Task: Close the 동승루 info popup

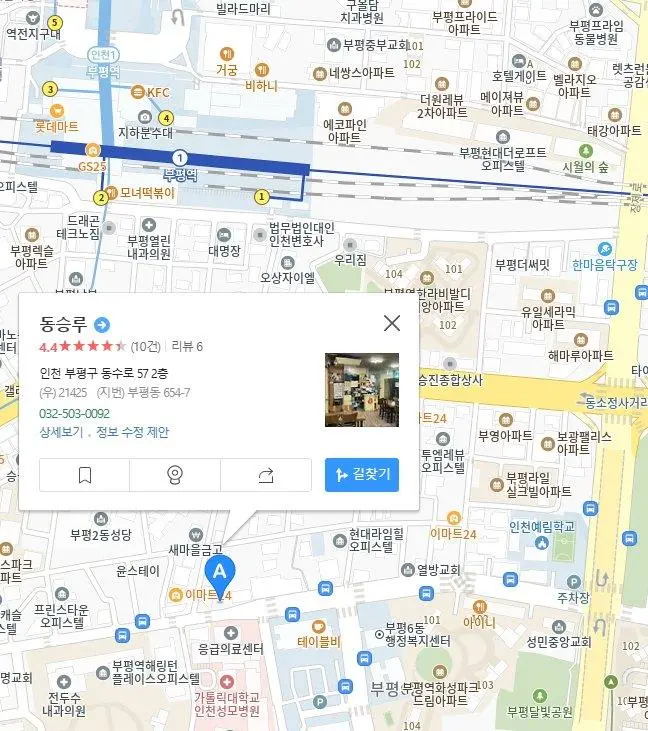Action: (x=392, y=322)
